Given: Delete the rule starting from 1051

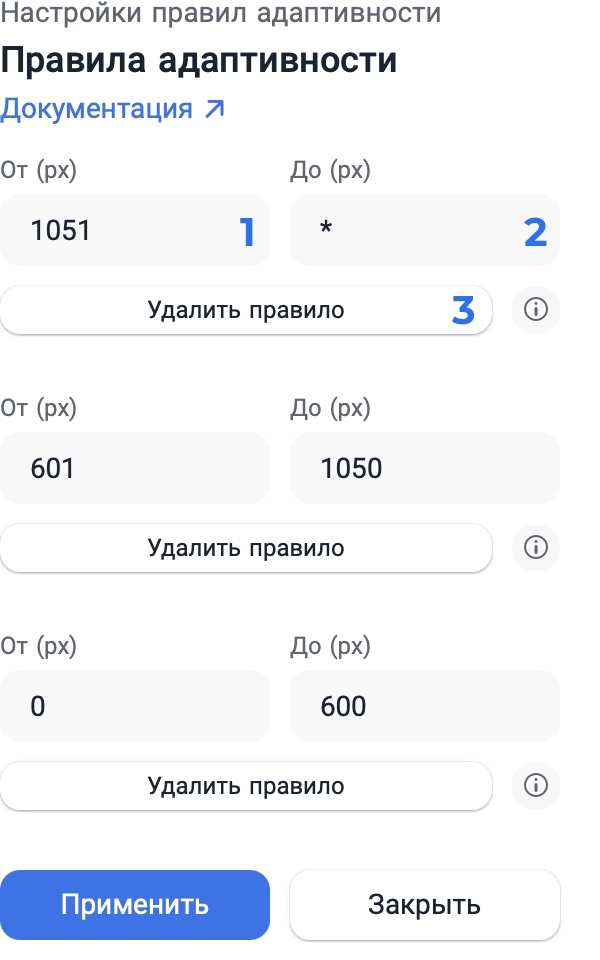Looking at the screenshot, I should point(245,310).
